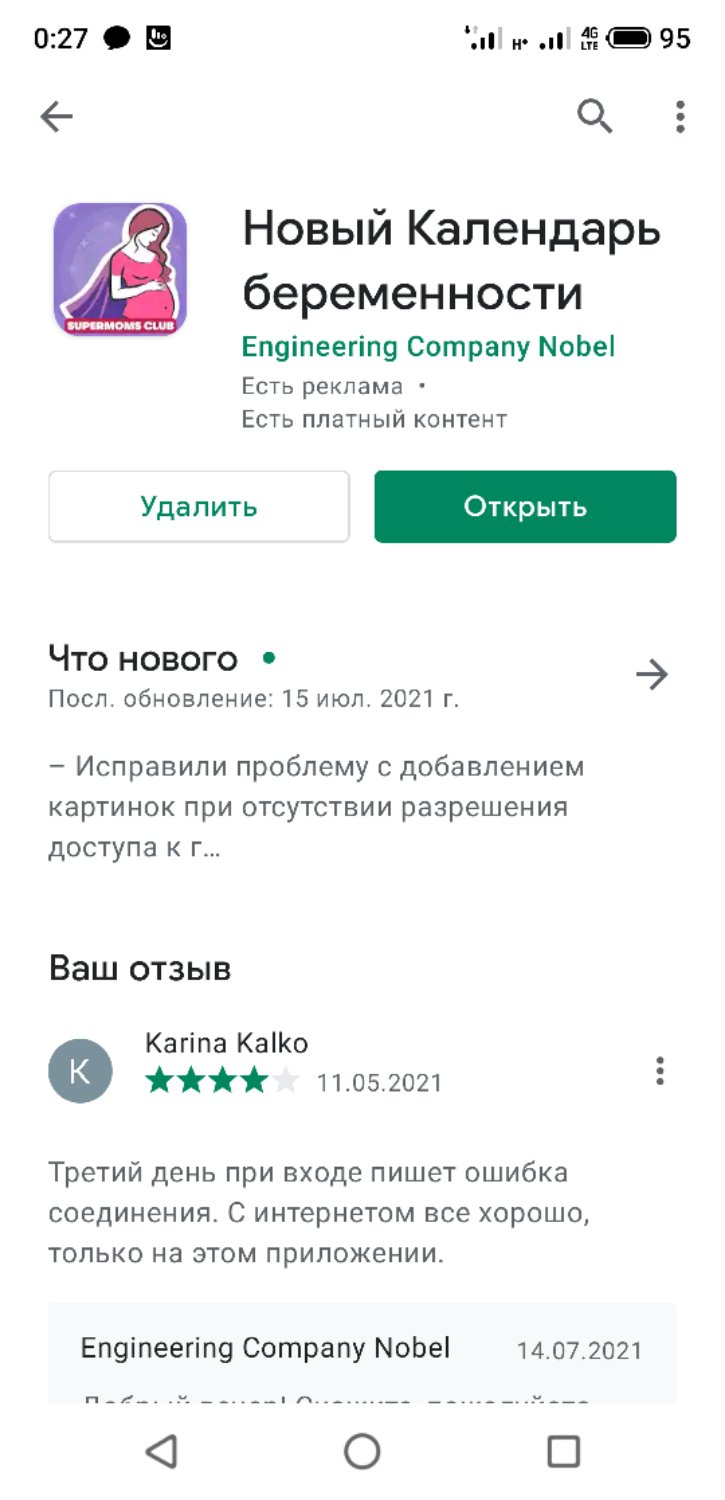Screen dimensions: 725x1500
Task: Open options menu for Karina Kalko's review
Action: (660, 1071)
